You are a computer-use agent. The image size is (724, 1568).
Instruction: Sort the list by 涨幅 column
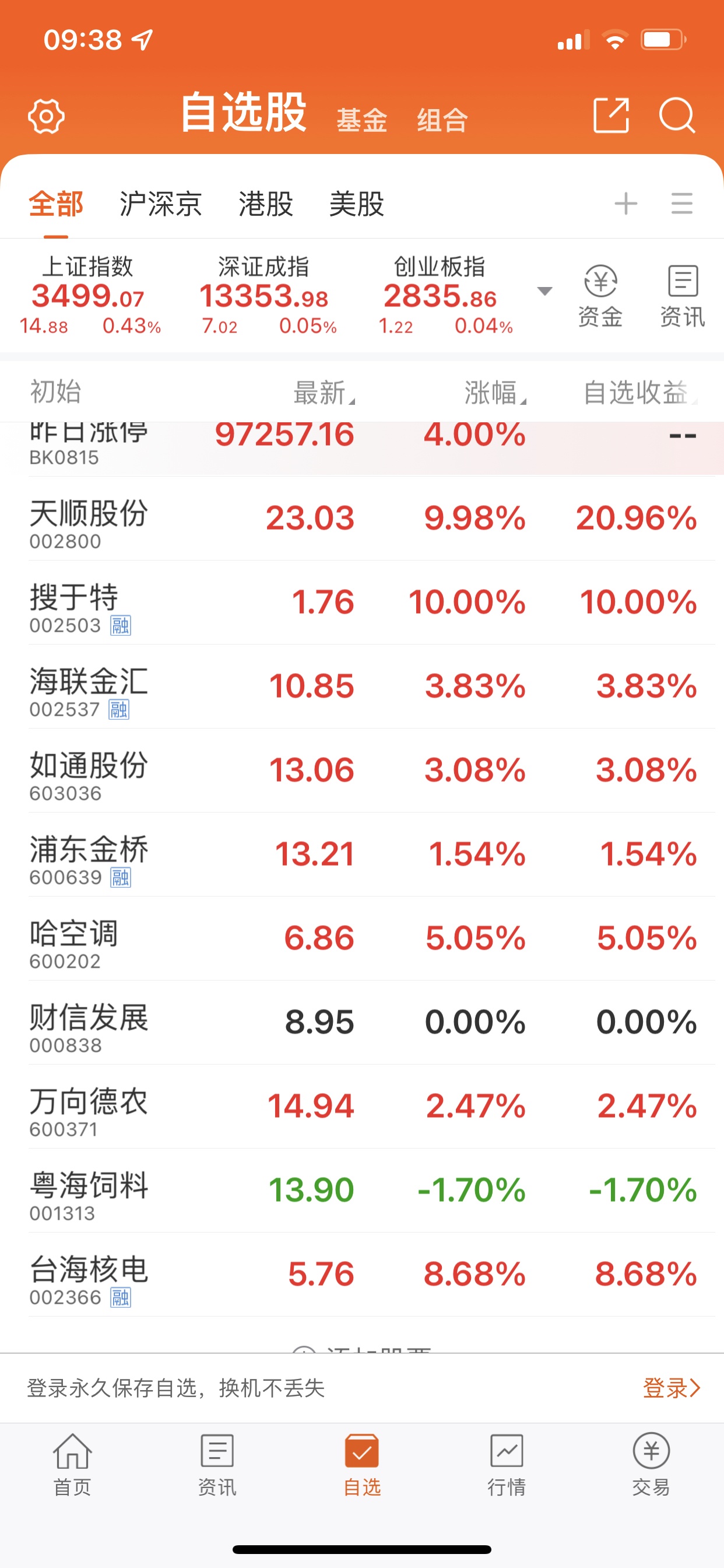[x=495, y=393]
